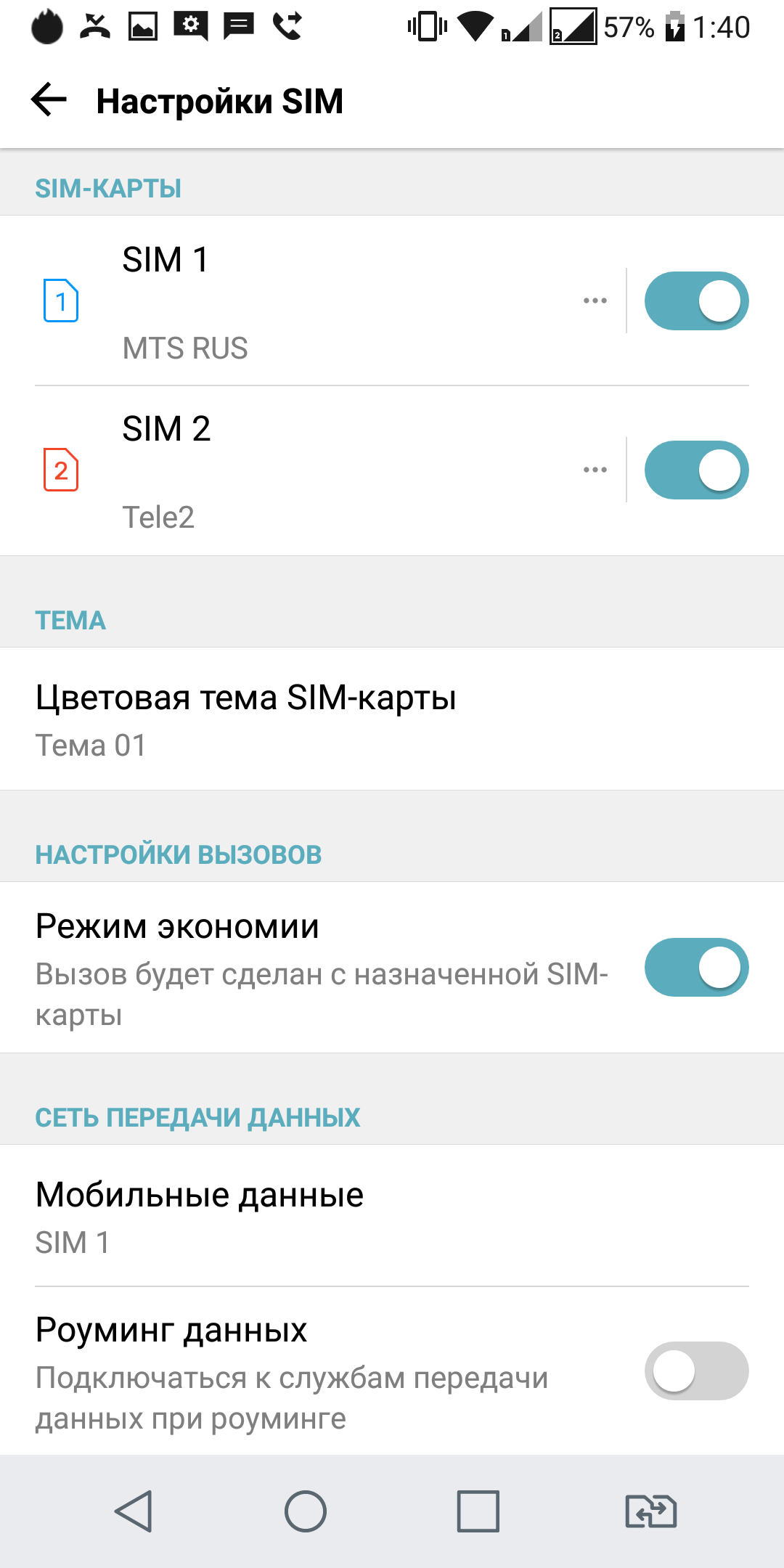Tap the system home button
This screenshot has height=1568, width=784.
coord(306,1511)
